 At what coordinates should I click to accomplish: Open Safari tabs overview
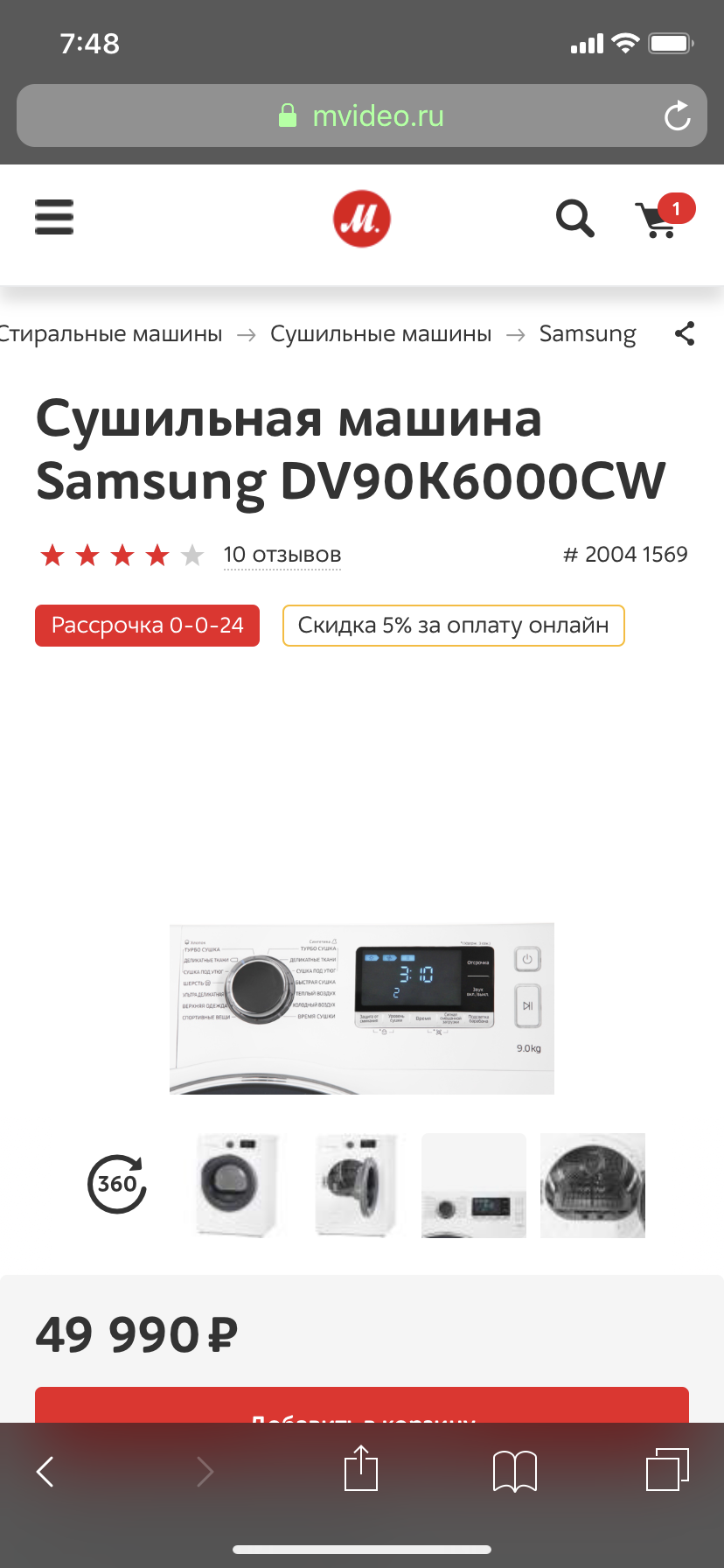point(667,1470)
